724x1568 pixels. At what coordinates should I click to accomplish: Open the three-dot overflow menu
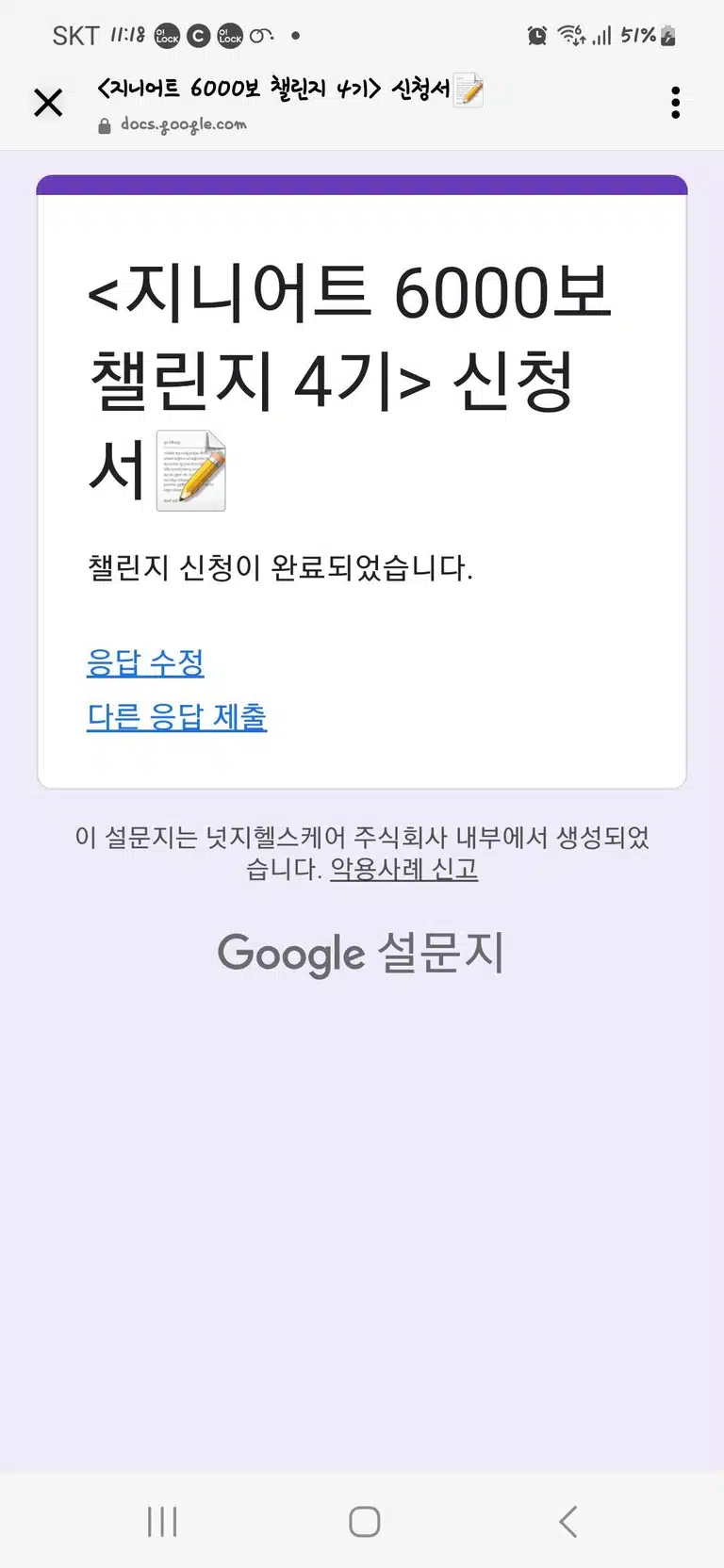point(675,103)
